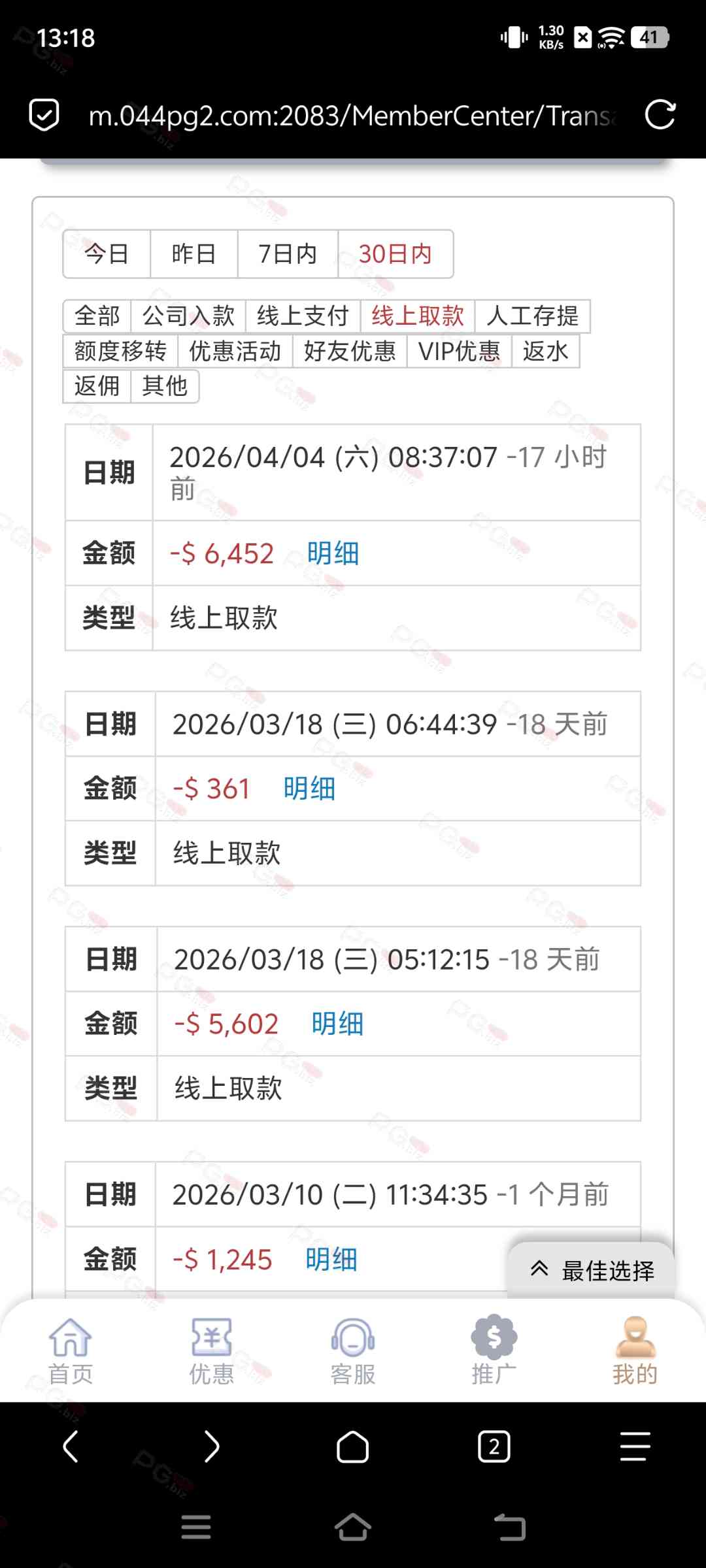Open 明细 for the -$ 6,452 withdrawal

click(x=333, y=553)
